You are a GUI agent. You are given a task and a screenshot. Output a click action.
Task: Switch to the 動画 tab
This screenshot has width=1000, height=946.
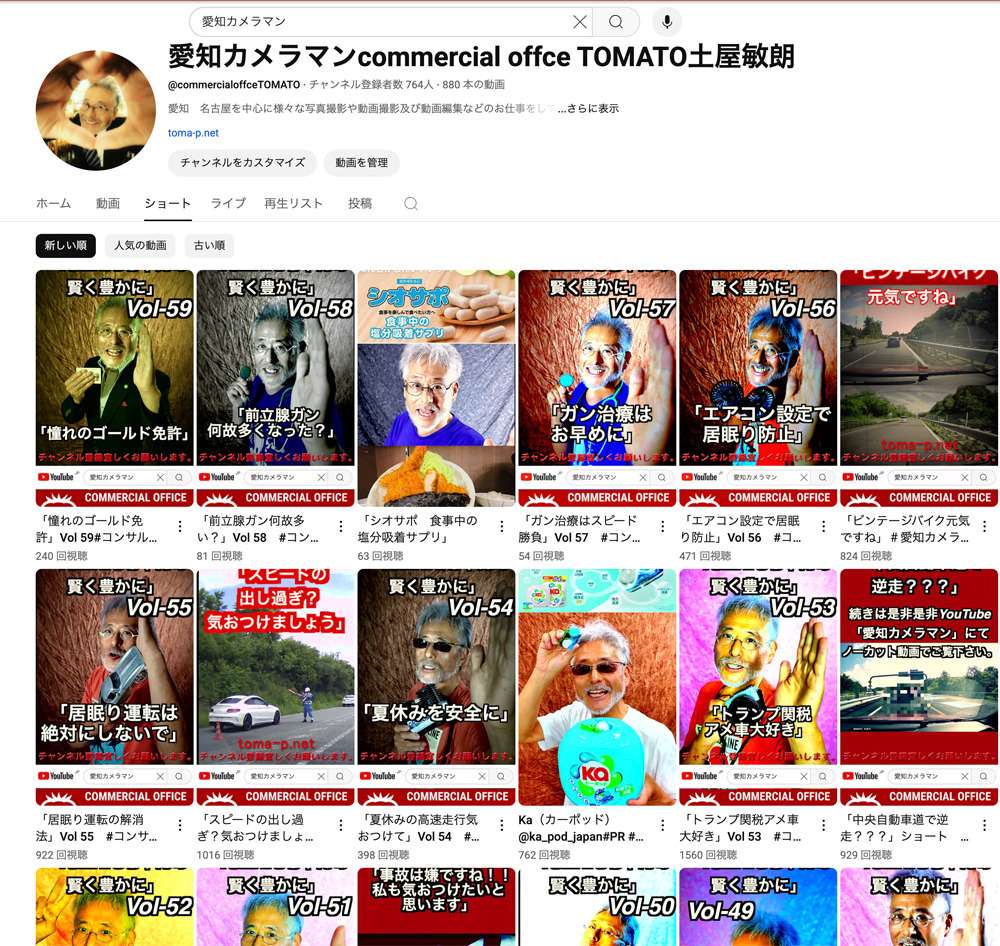tap(108, 203)
